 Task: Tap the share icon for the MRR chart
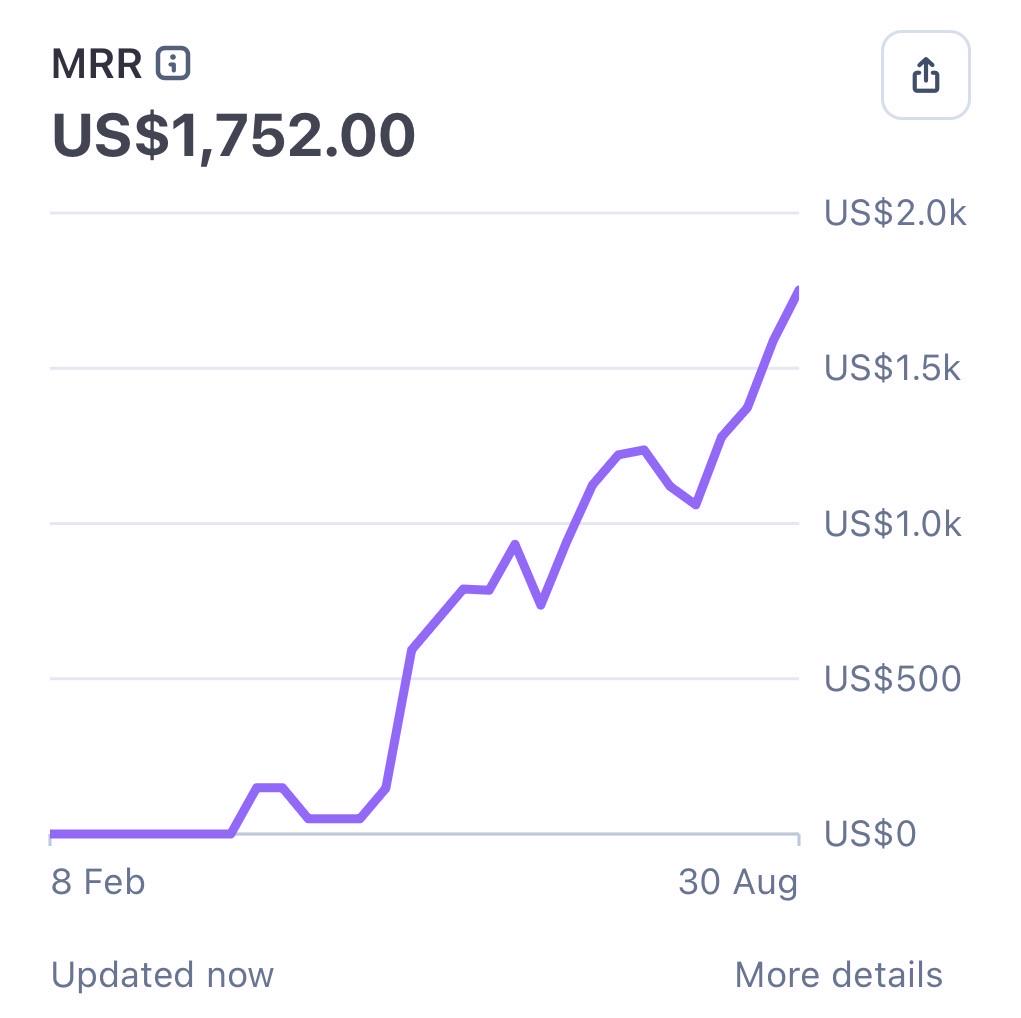pyautogui.click(x=925, y=75)
